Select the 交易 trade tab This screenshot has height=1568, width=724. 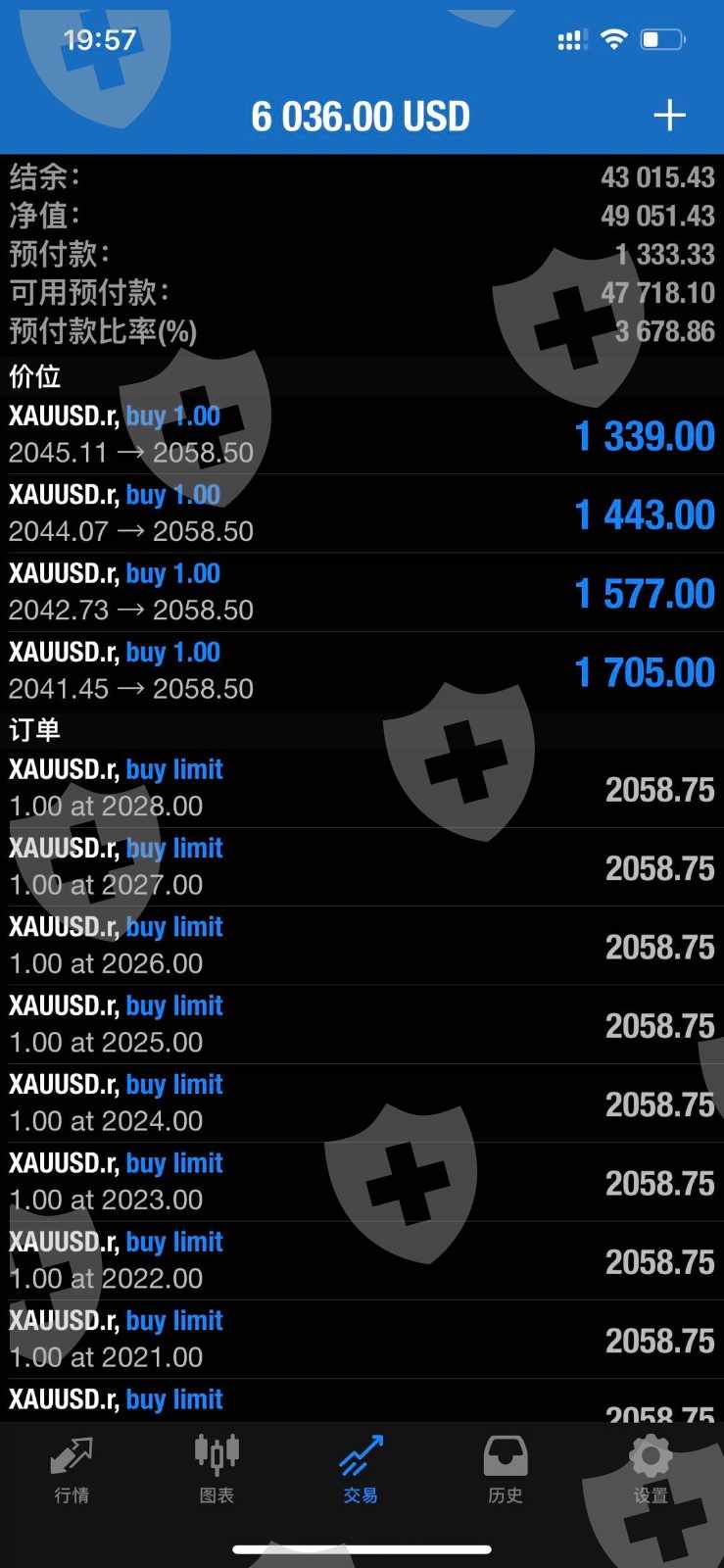[x=361, y=1468]
